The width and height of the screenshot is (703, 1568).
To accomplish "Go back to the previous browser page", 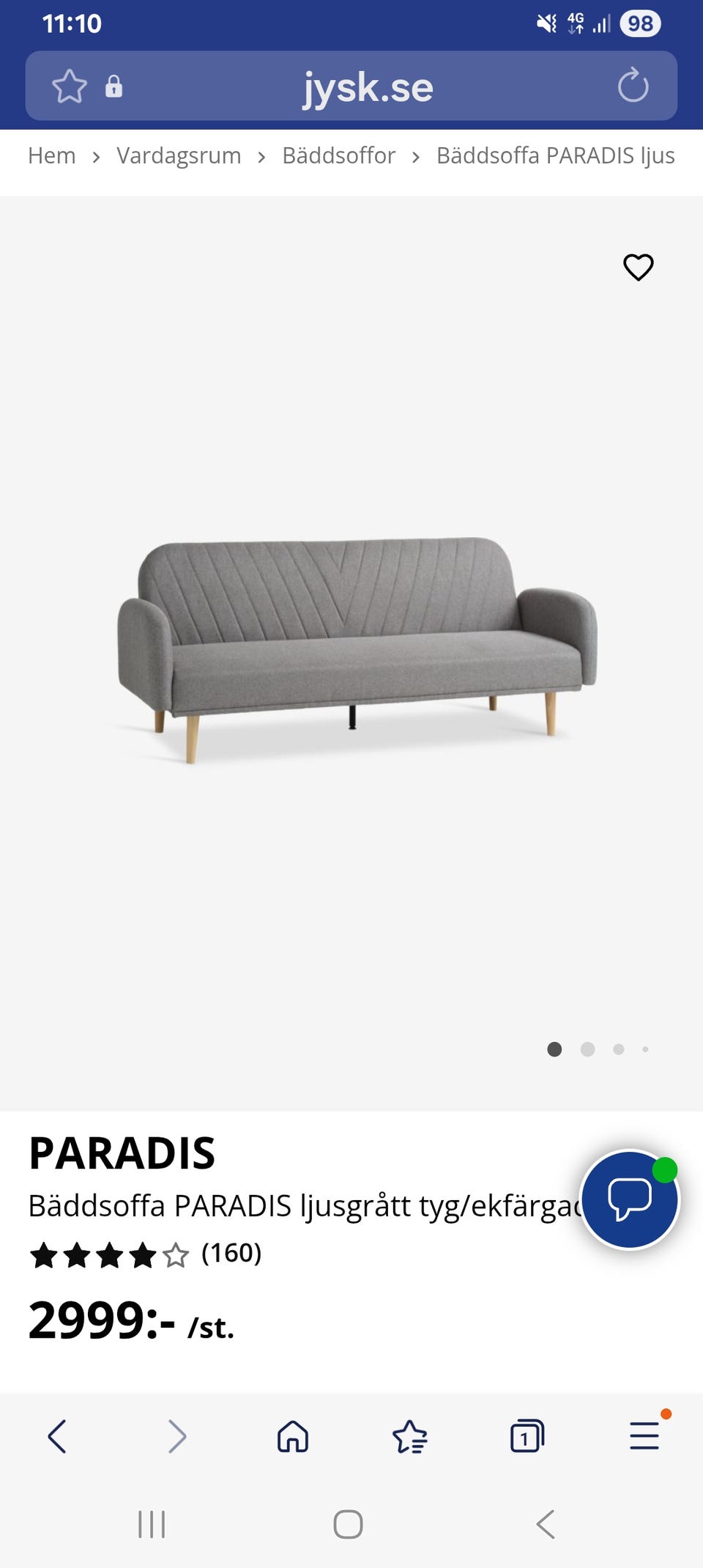I will (x=57, y=1436).
